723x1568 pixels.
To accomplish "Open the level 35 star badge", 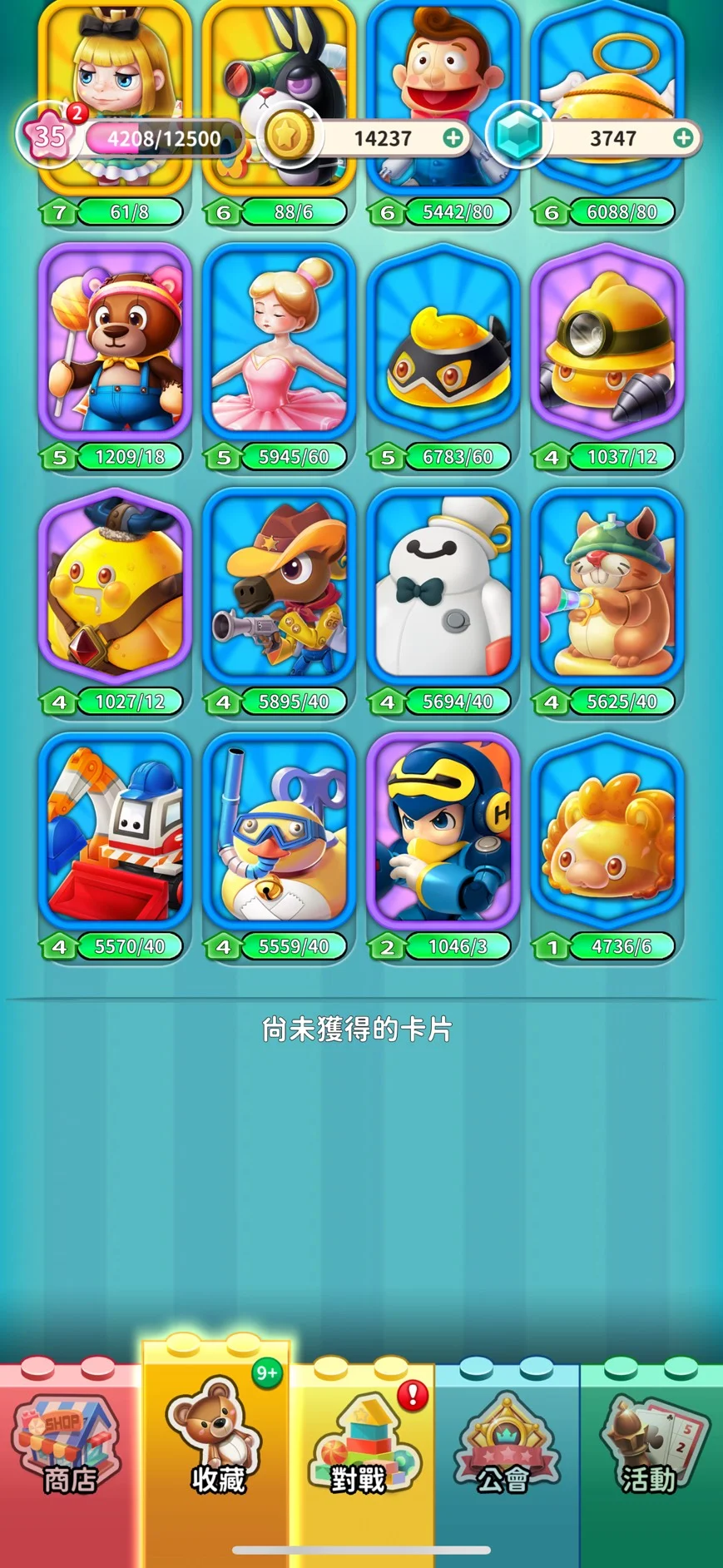I will click(x=47, y=136).
